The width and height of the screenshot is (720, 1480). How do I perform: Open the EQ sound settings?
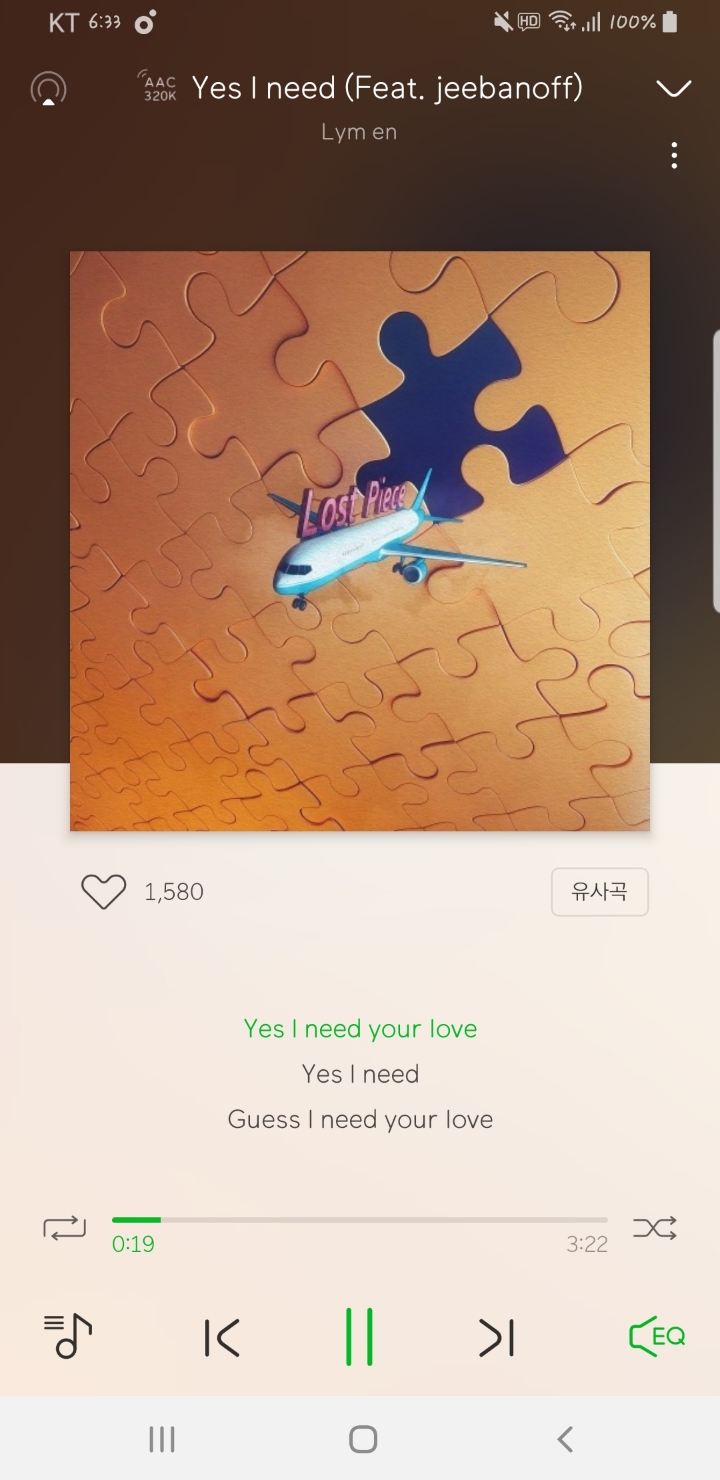[656, 1336]
